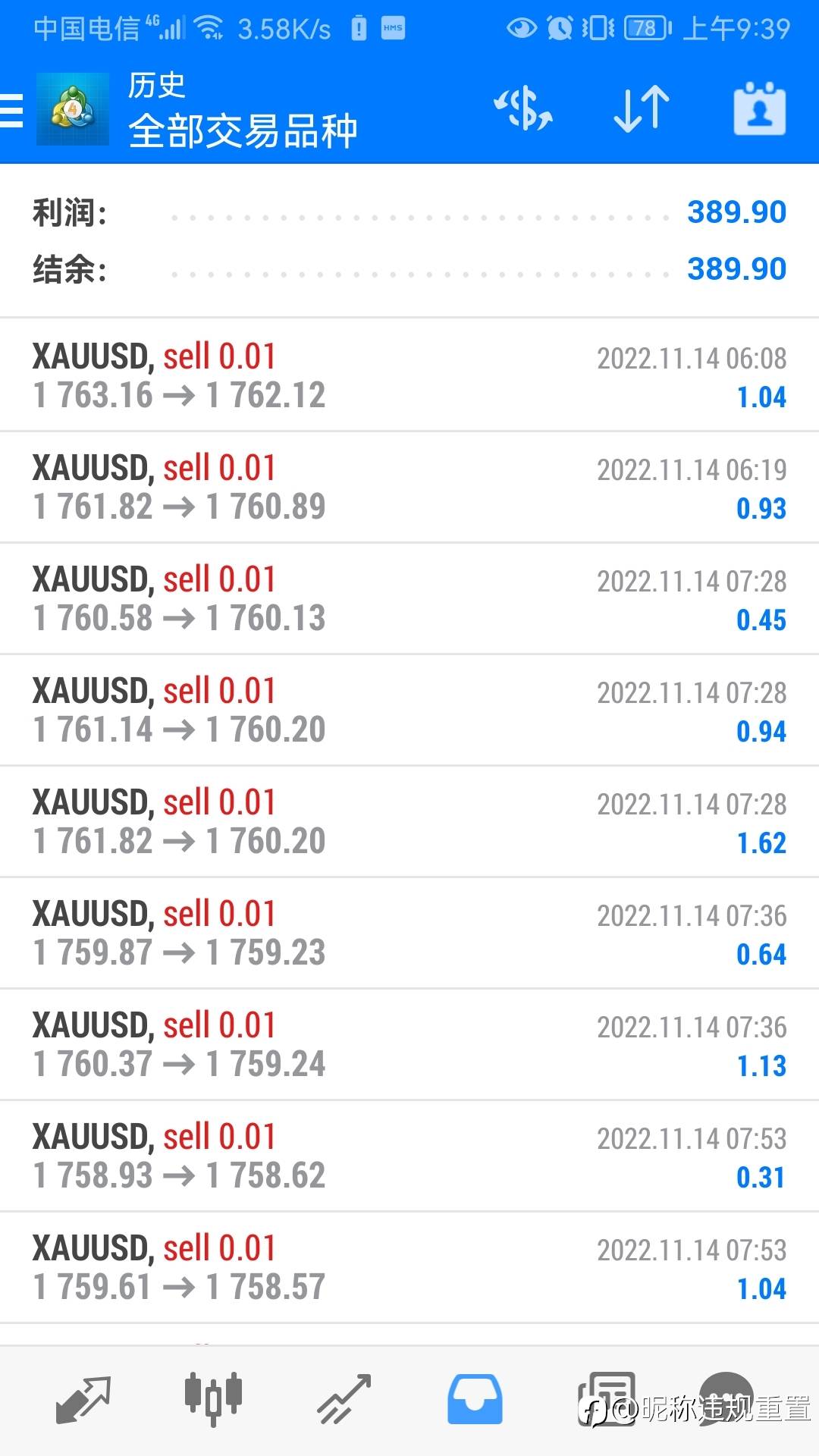
Task: Open the trade from 1 763.16 to 1 762.12
Action: (x=409, y=375)
